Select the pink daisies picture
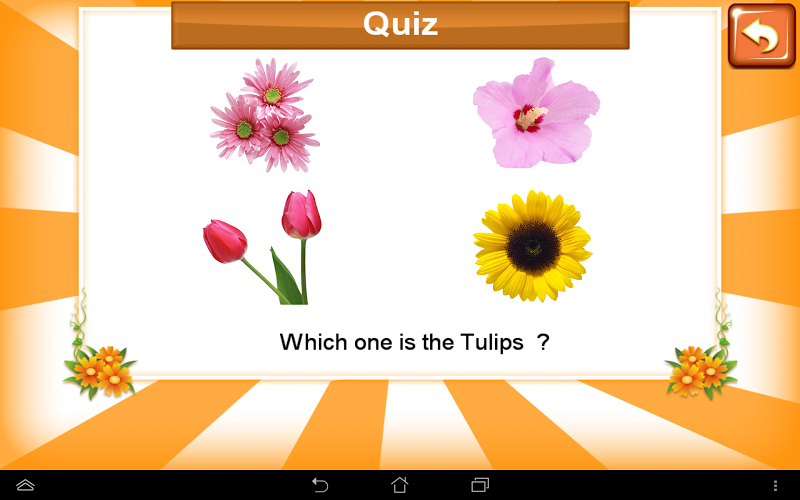Screen dimensions: 800x500 [x=263, y=114]
